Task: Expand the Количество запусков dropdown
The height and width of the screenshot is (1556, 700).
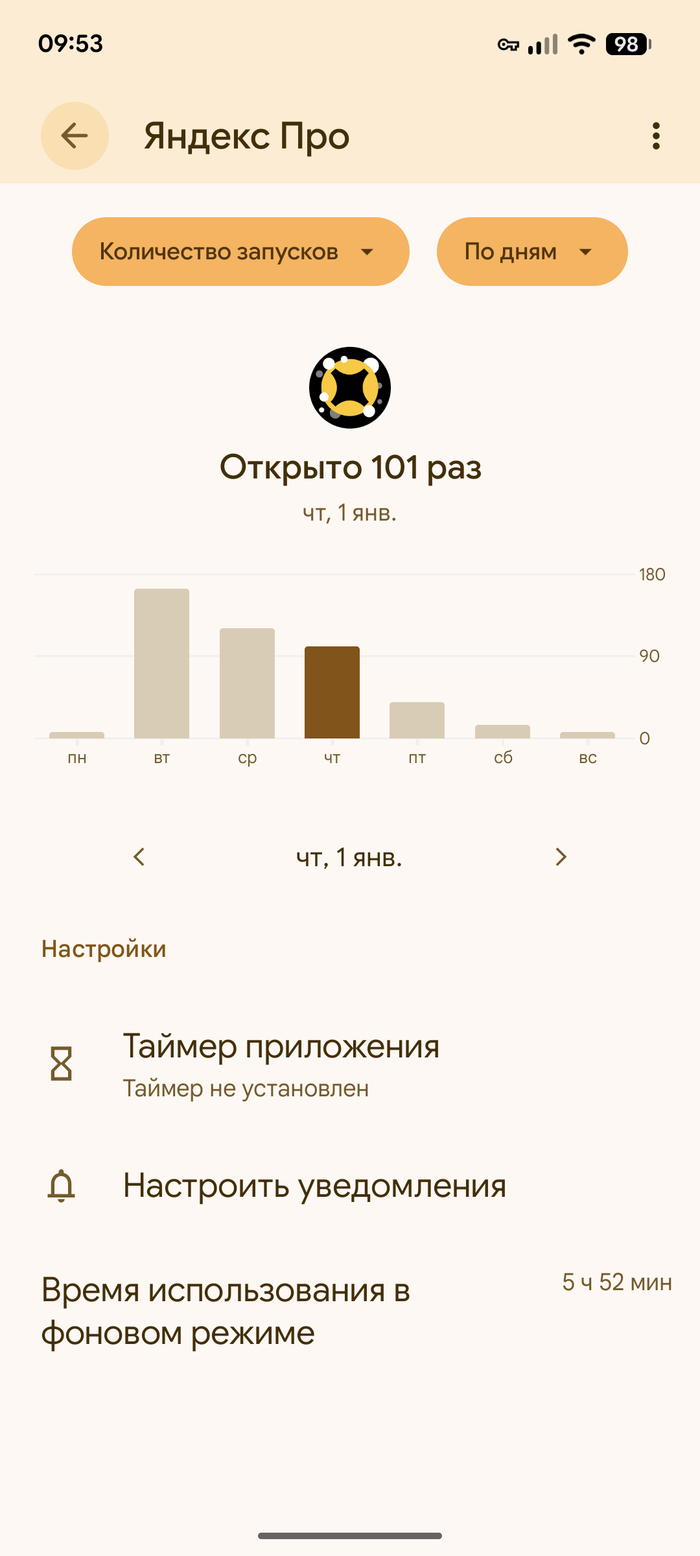Action: 240,252
